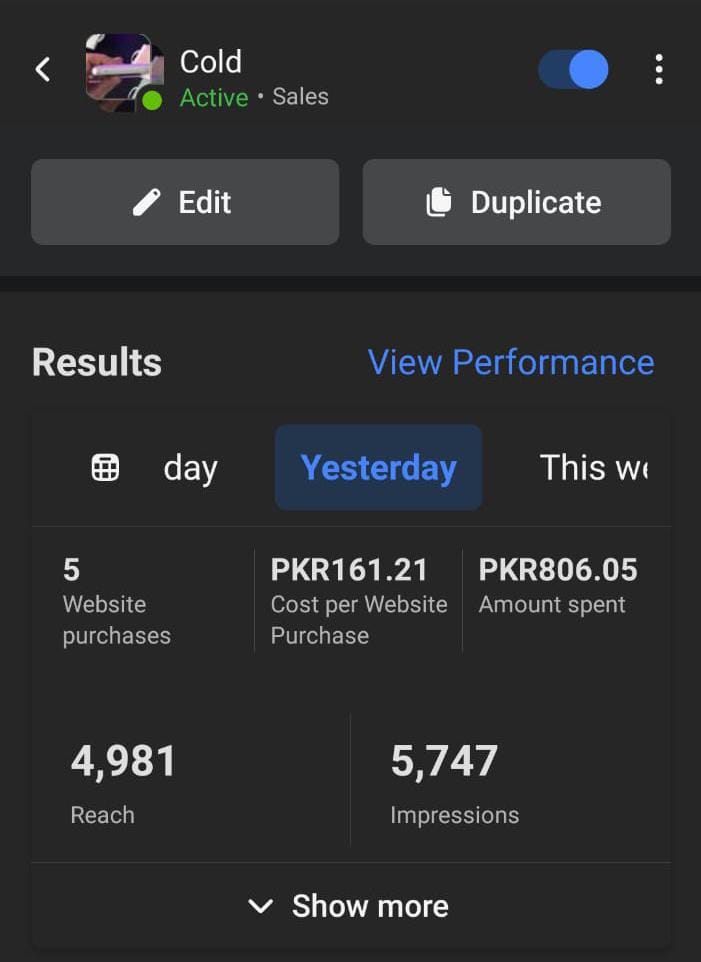Open the three-dot overflow menu

[x=658, y=69]
